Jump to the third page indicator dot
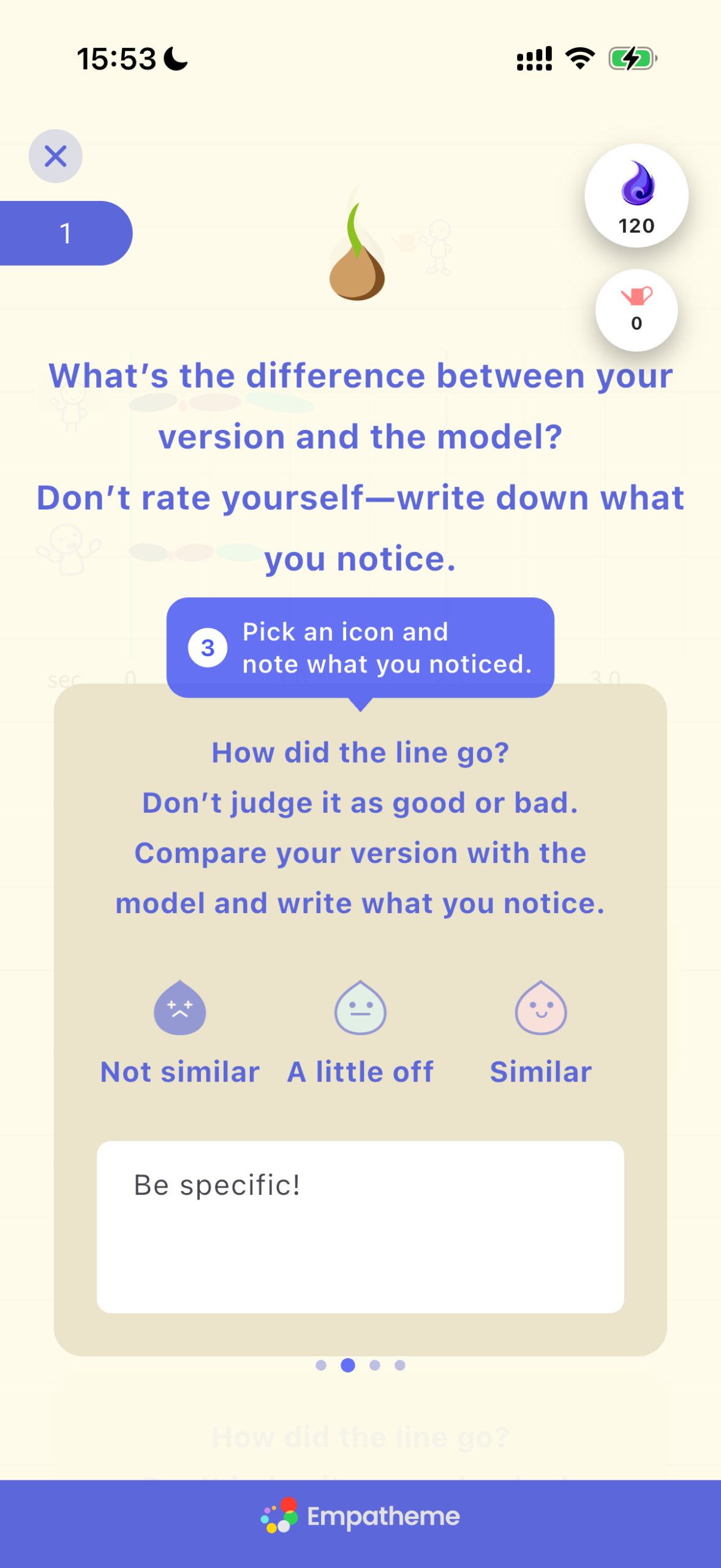The width and height of the screenshot is (721, 1568). tap(375, 1365)
